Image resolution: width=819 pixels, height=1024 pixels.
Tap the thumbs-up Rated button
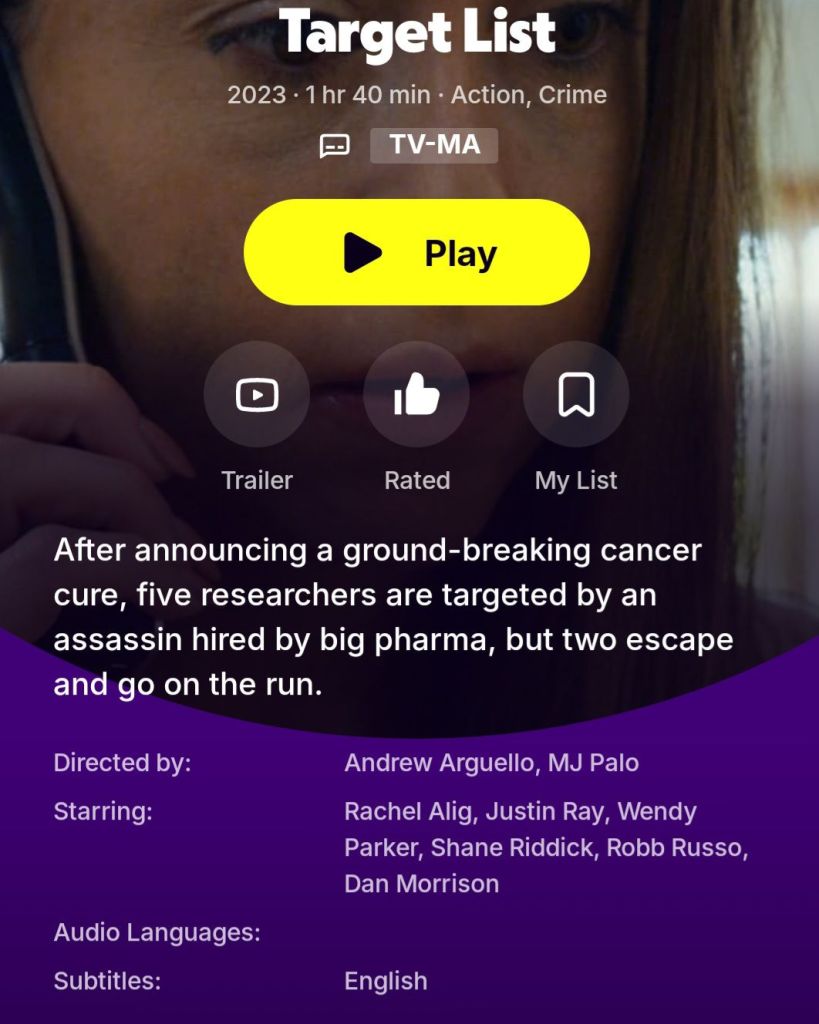tap(416, 395)
